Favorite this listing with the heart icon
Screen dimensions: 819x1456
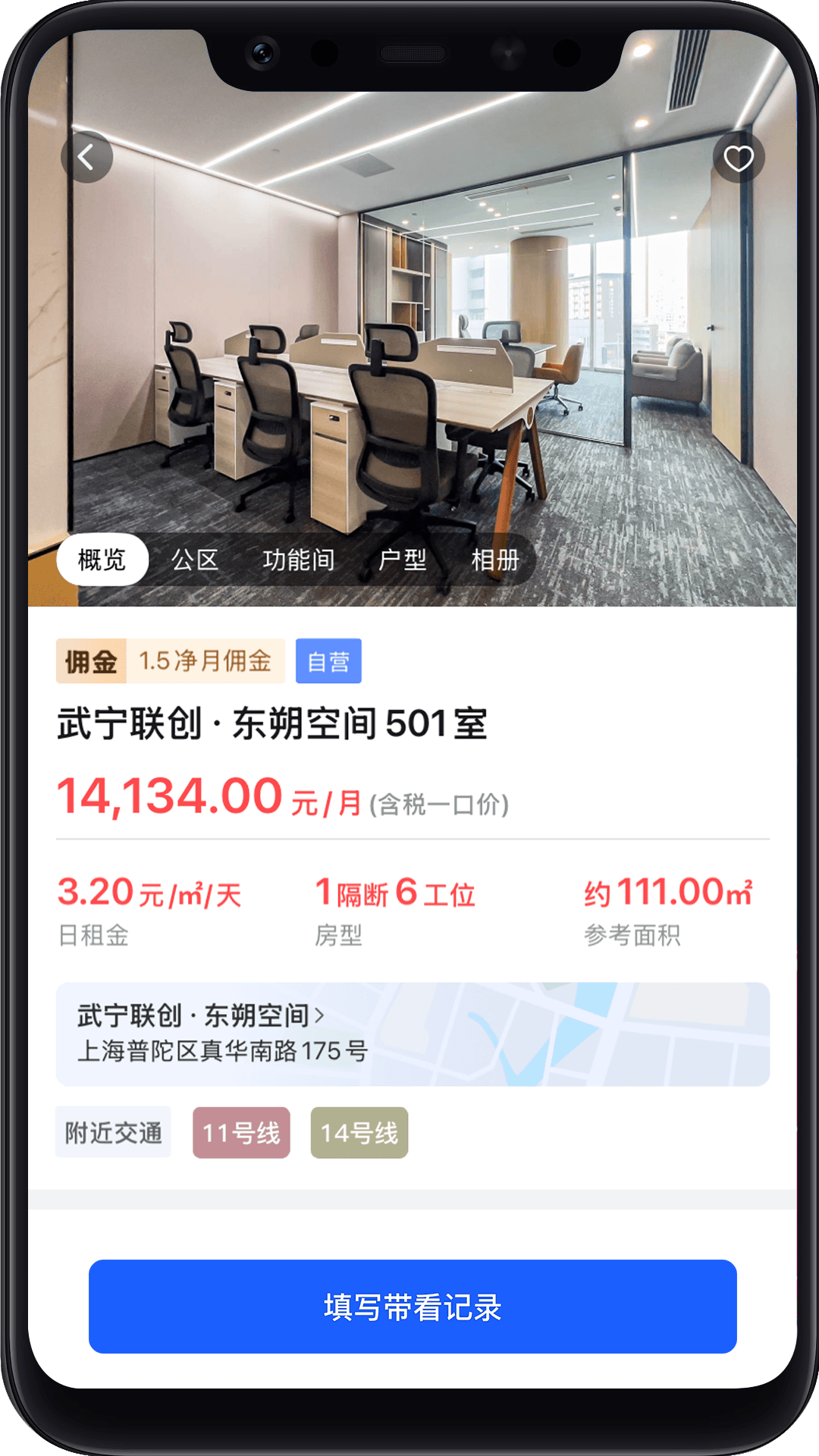point(739,158)
